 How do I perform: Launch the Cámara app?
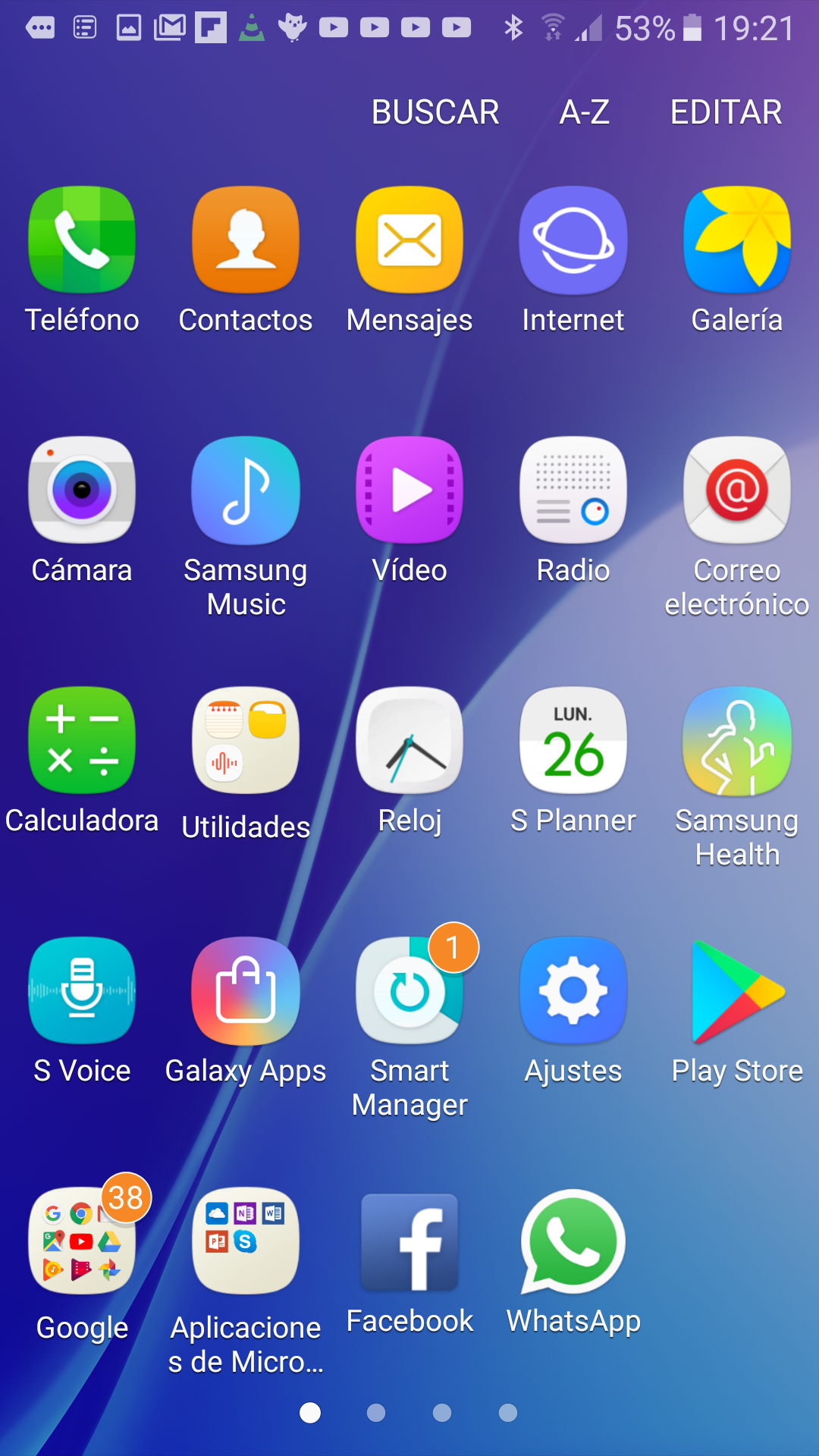pos(82,491)
